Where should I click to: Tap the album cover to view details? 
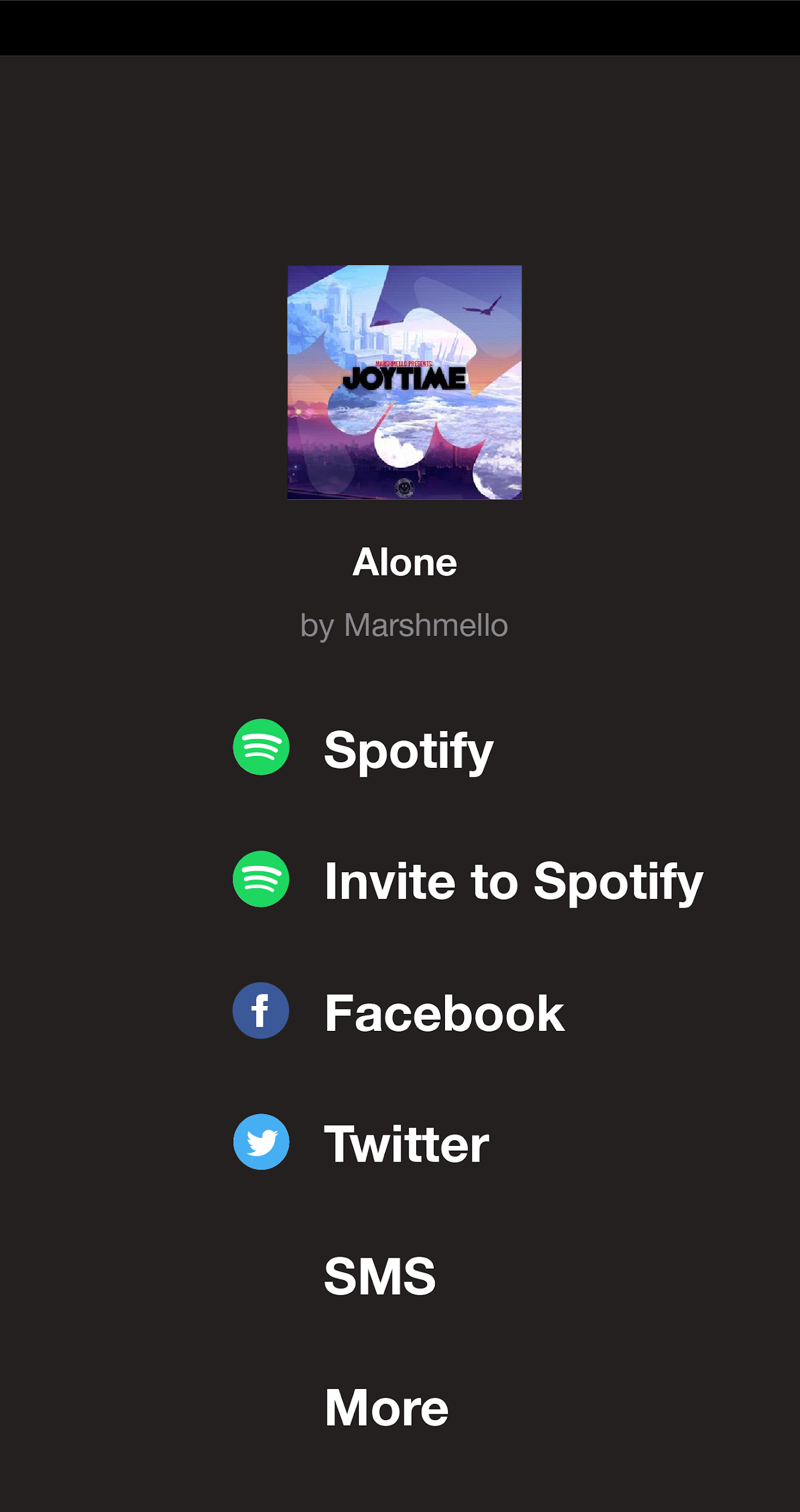tap(404, 383)
